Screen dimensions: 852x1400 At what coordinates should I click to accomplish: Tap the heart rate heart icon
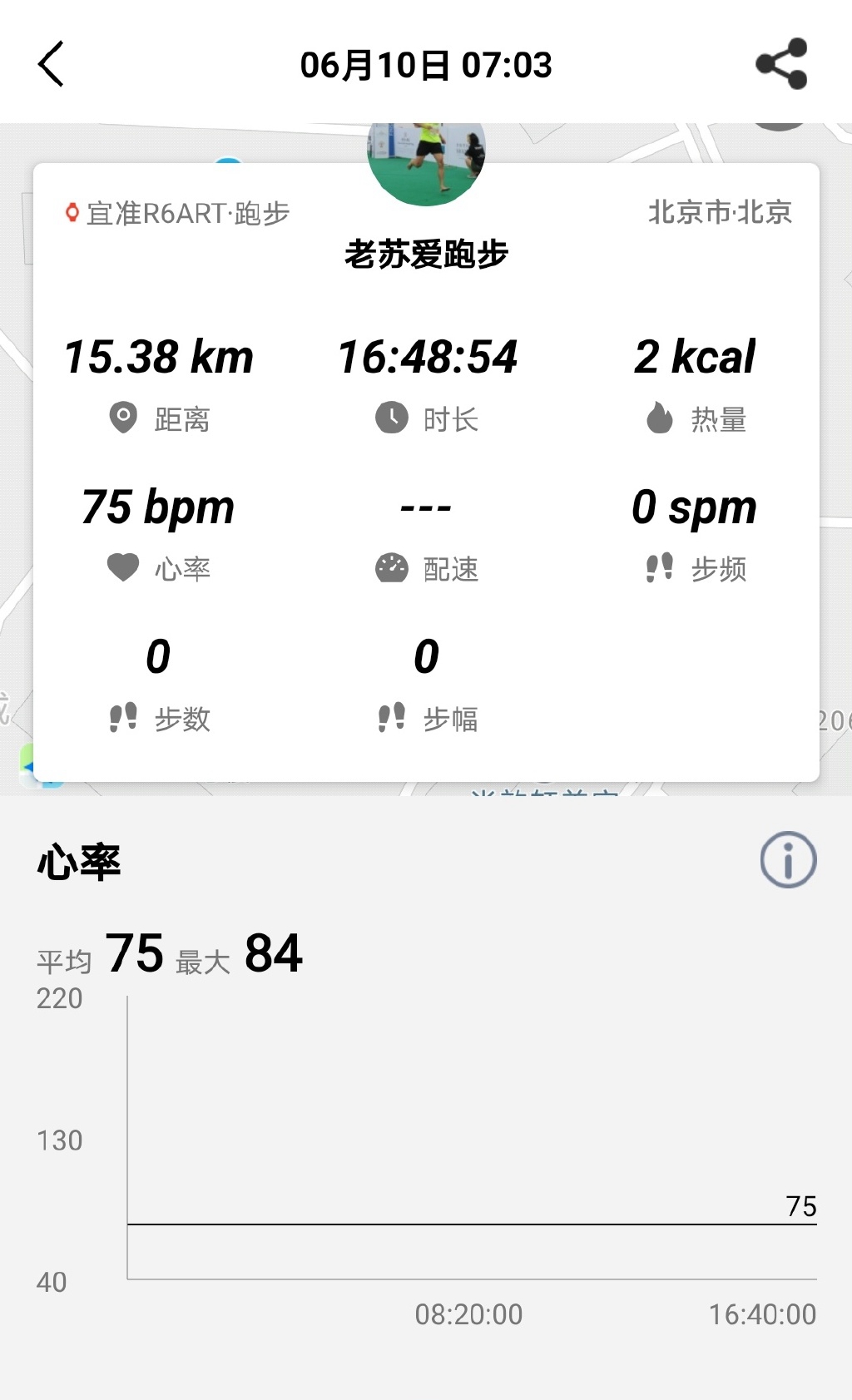[123, 568]
